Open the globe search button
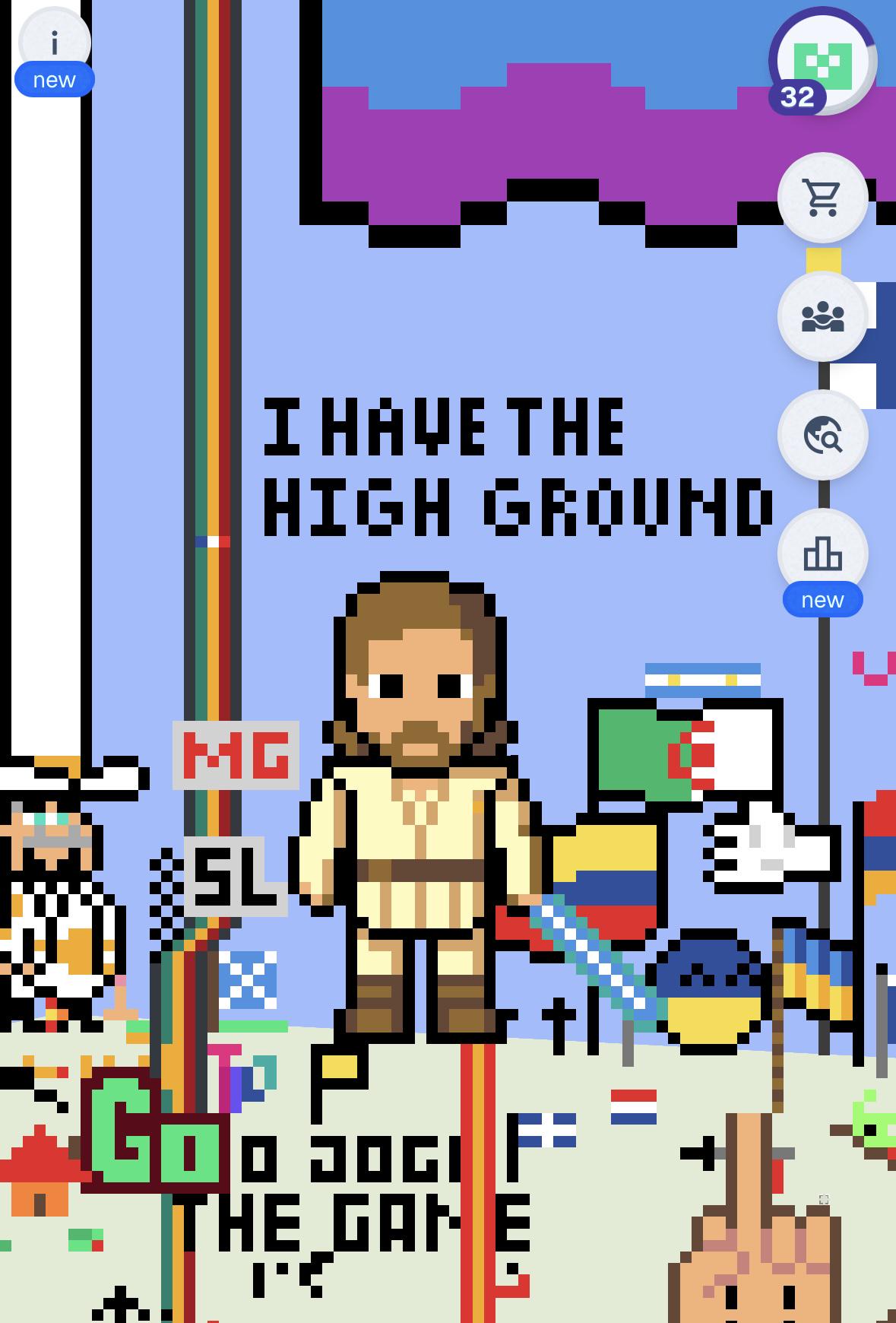 [823, 435]
